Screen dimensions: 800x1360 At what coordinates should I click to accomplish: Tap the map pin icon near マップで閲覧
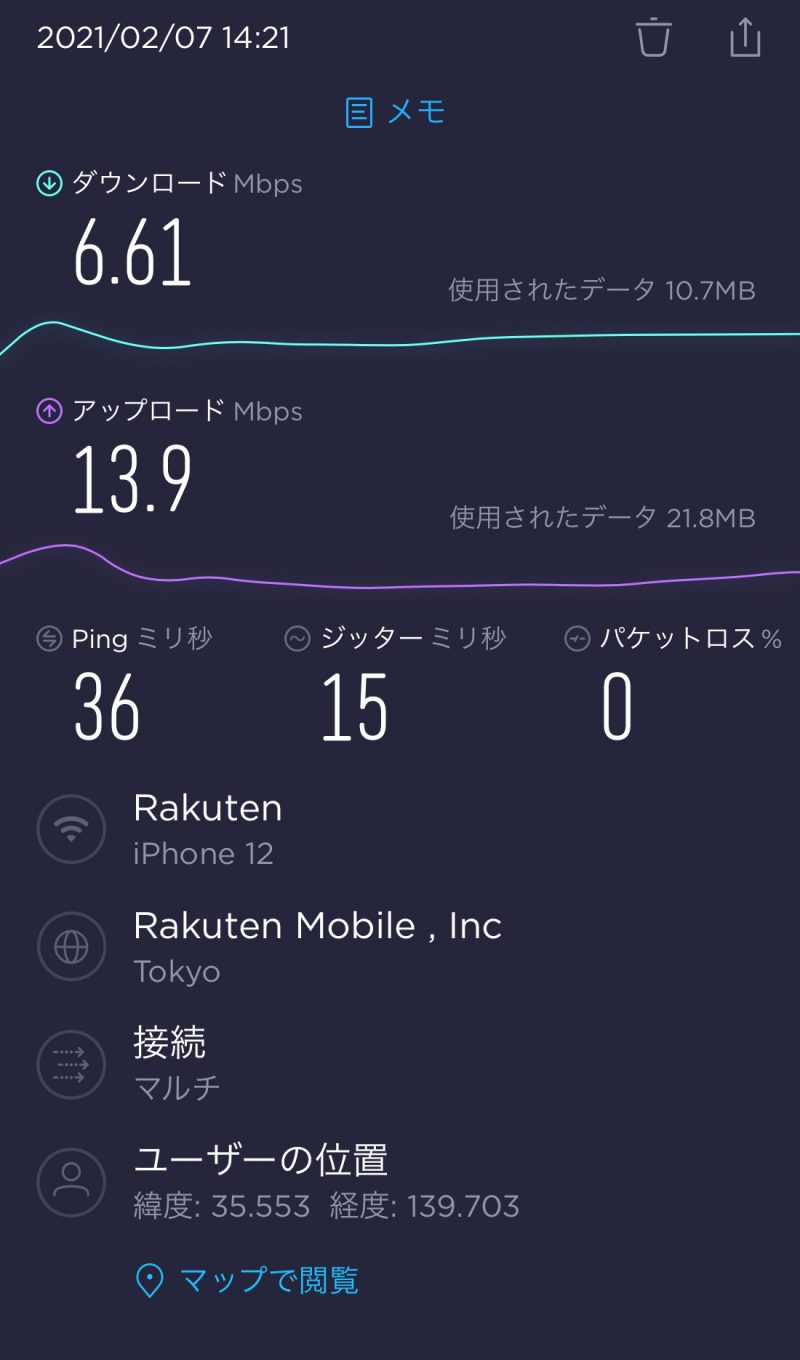coord(151,1277)
